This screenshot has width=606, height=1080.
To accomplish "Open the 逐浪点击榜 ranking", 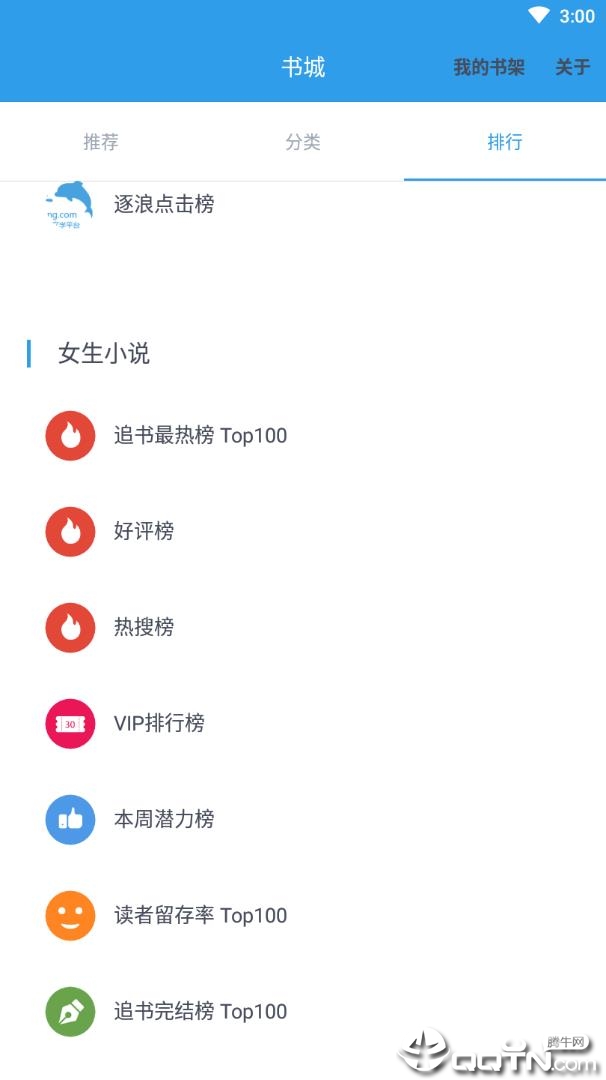I will pyautogui.click(x=164, y=204).
